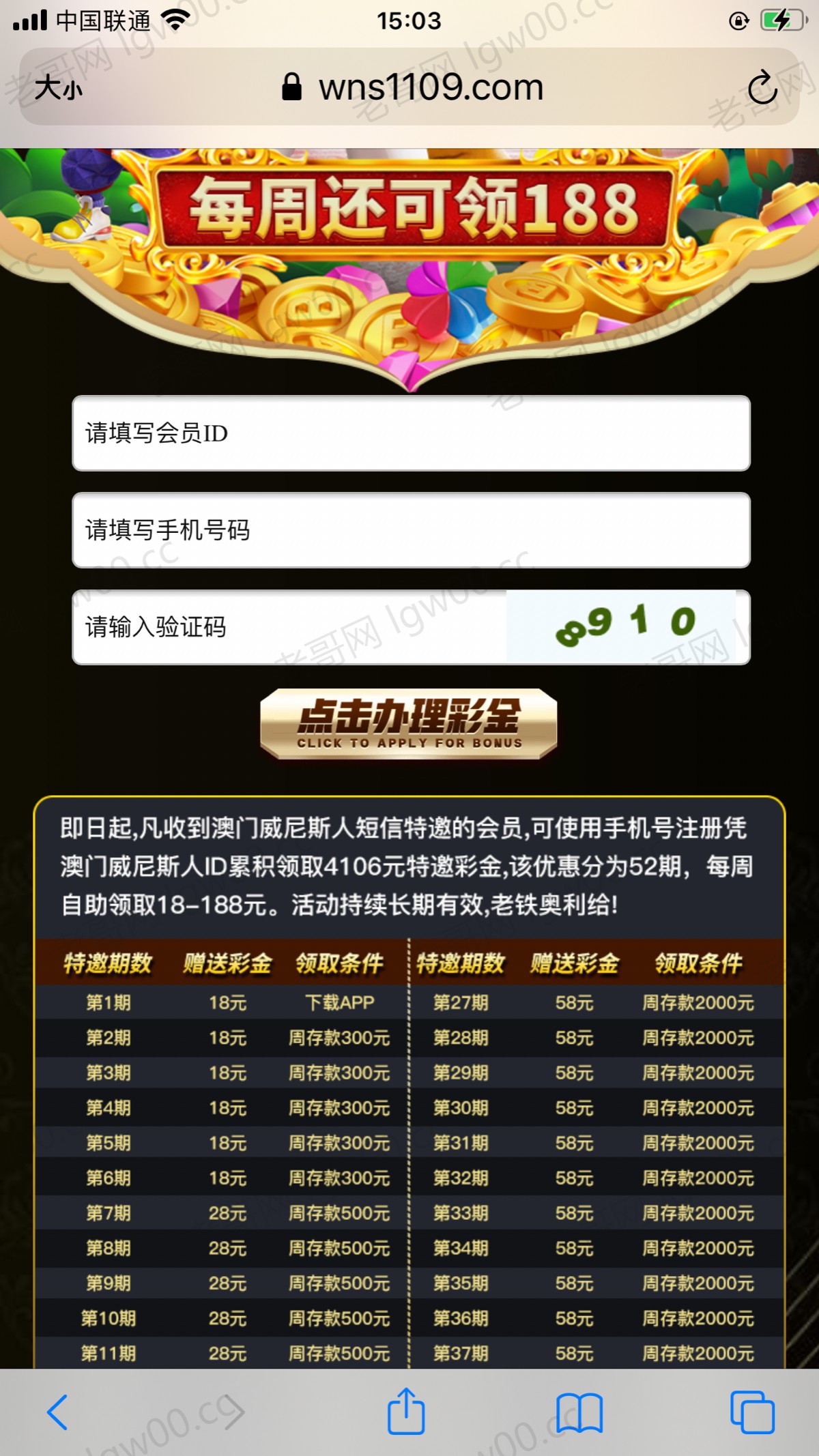Tap the 点击办理彩金 apply button
The width and height of the screenshot is (819, 1456).
click(x=409, y=724)
